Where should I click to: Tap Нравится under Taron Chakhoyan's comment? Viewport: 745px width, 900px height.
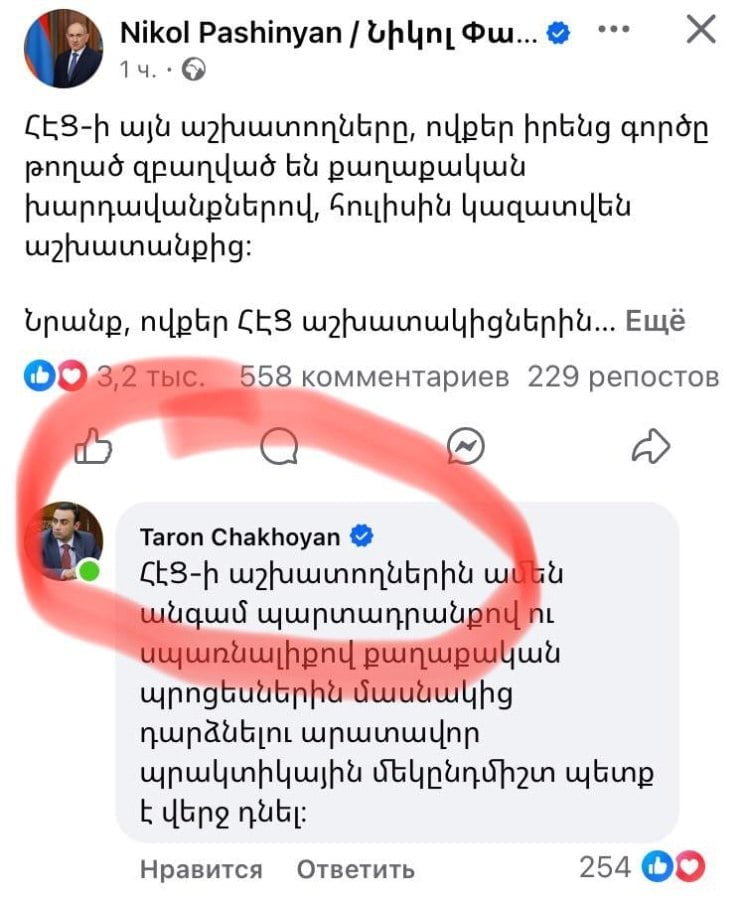coord(201,869)
